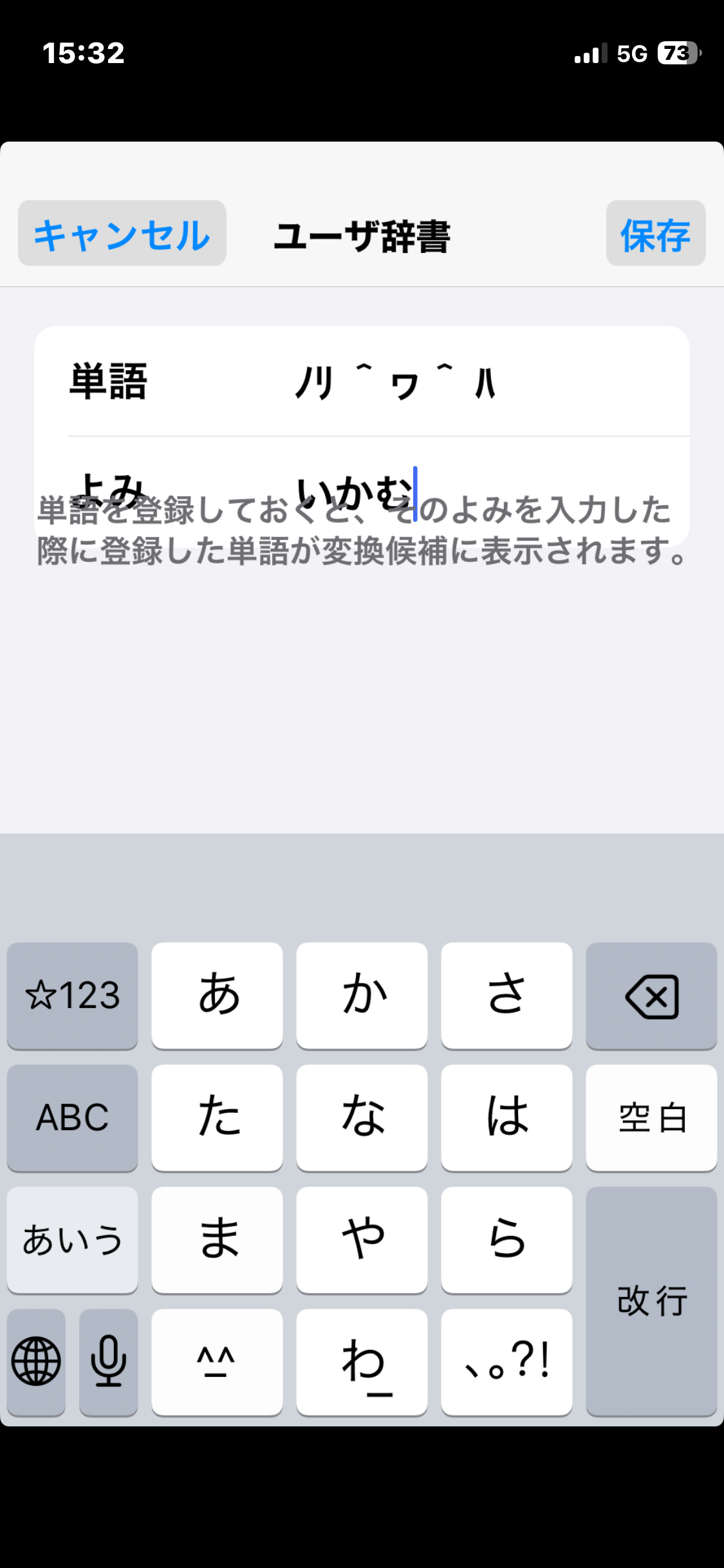This screenshot has width=724, height=1568.
Task: Start dictation with the microphone key
Action: [x=108, y=1362]
